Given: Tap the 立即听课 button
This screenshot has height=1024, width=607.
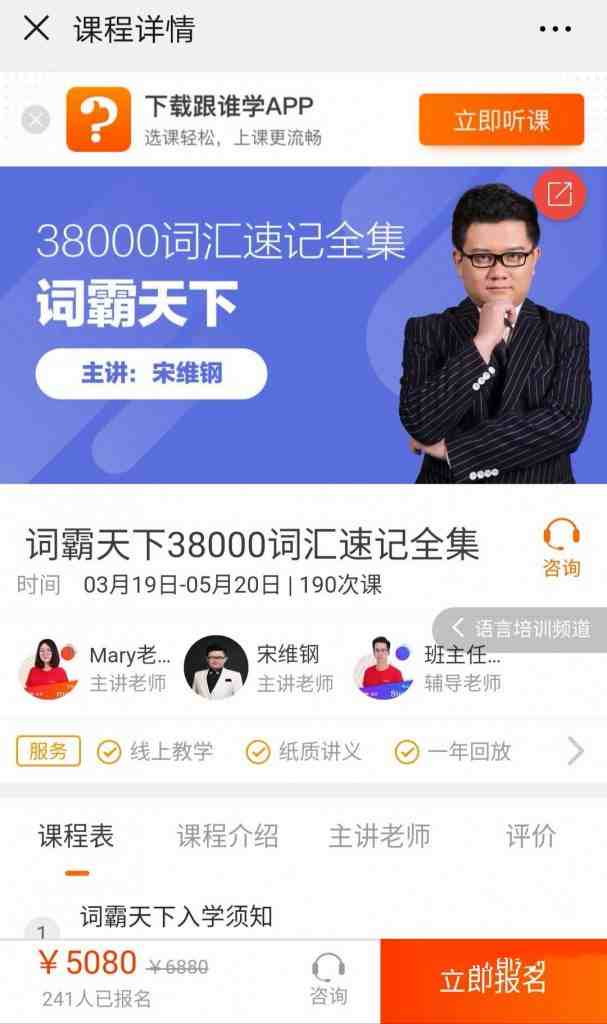Looking at the screenshot, I should (x=501, y=120).
